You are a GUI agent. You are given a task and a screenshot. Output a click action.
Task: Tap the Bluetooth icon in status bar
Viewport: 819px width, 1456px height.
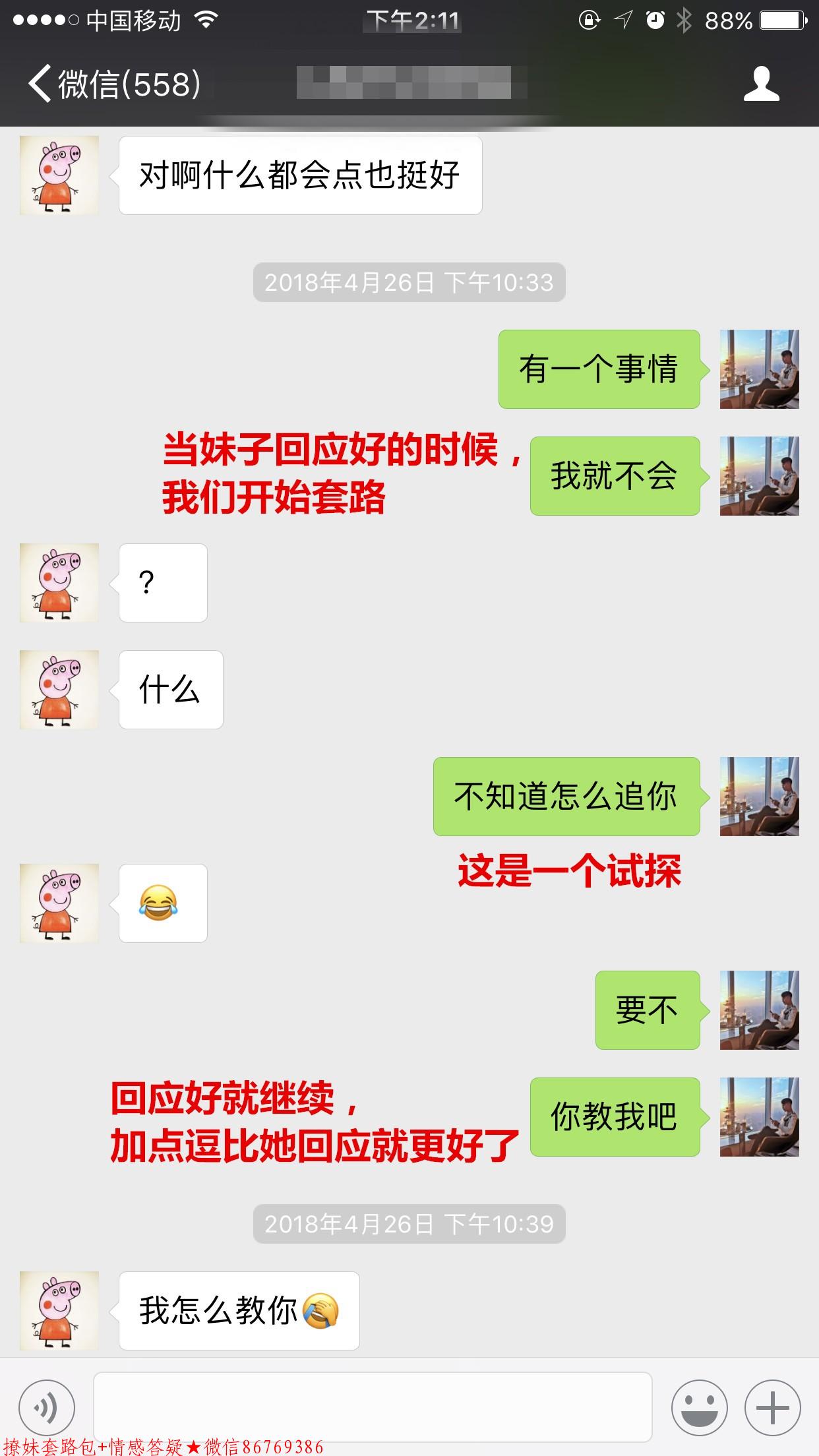point(684,20)
